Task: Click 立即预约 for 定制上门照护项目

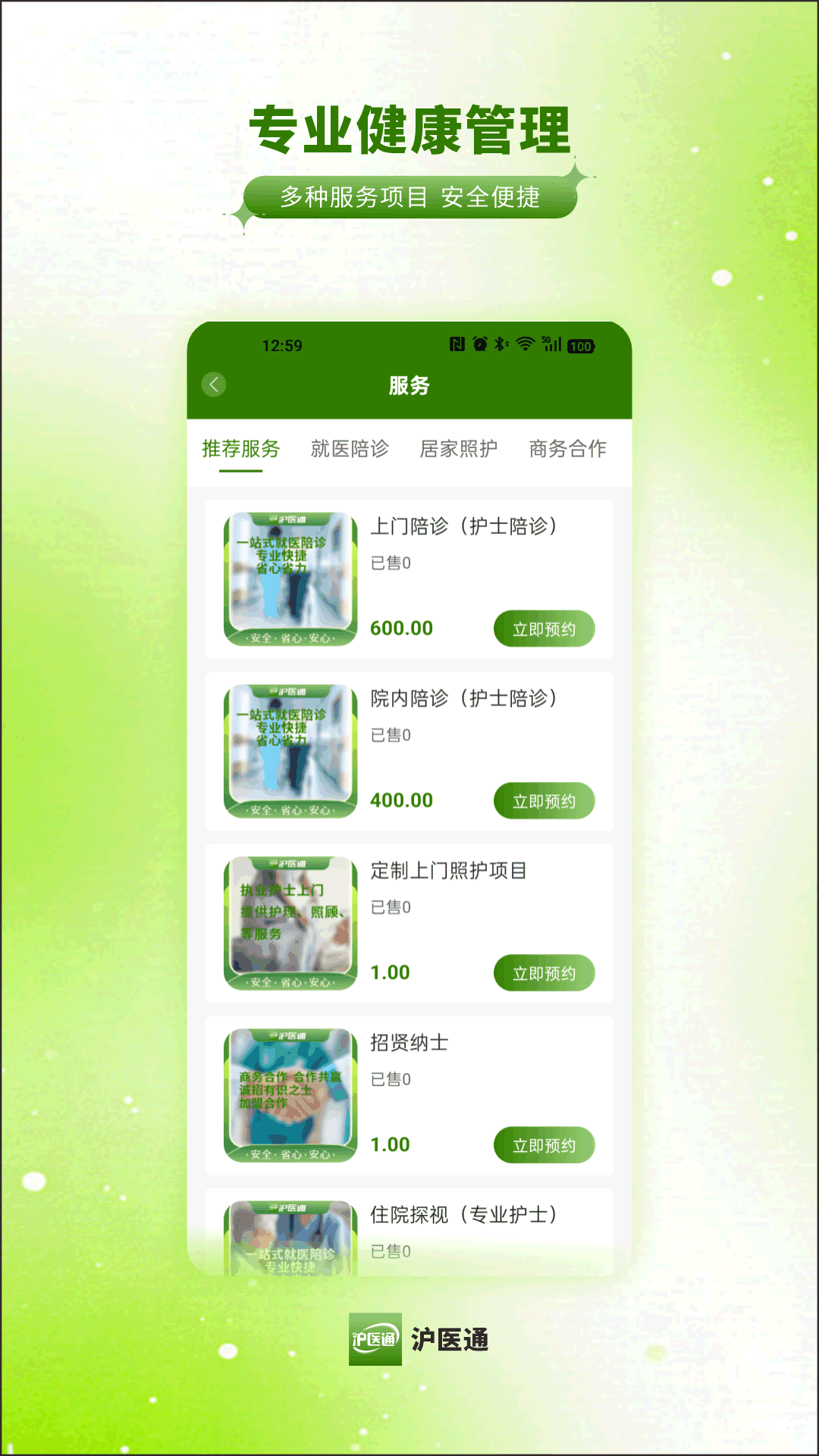Action: 544,973
